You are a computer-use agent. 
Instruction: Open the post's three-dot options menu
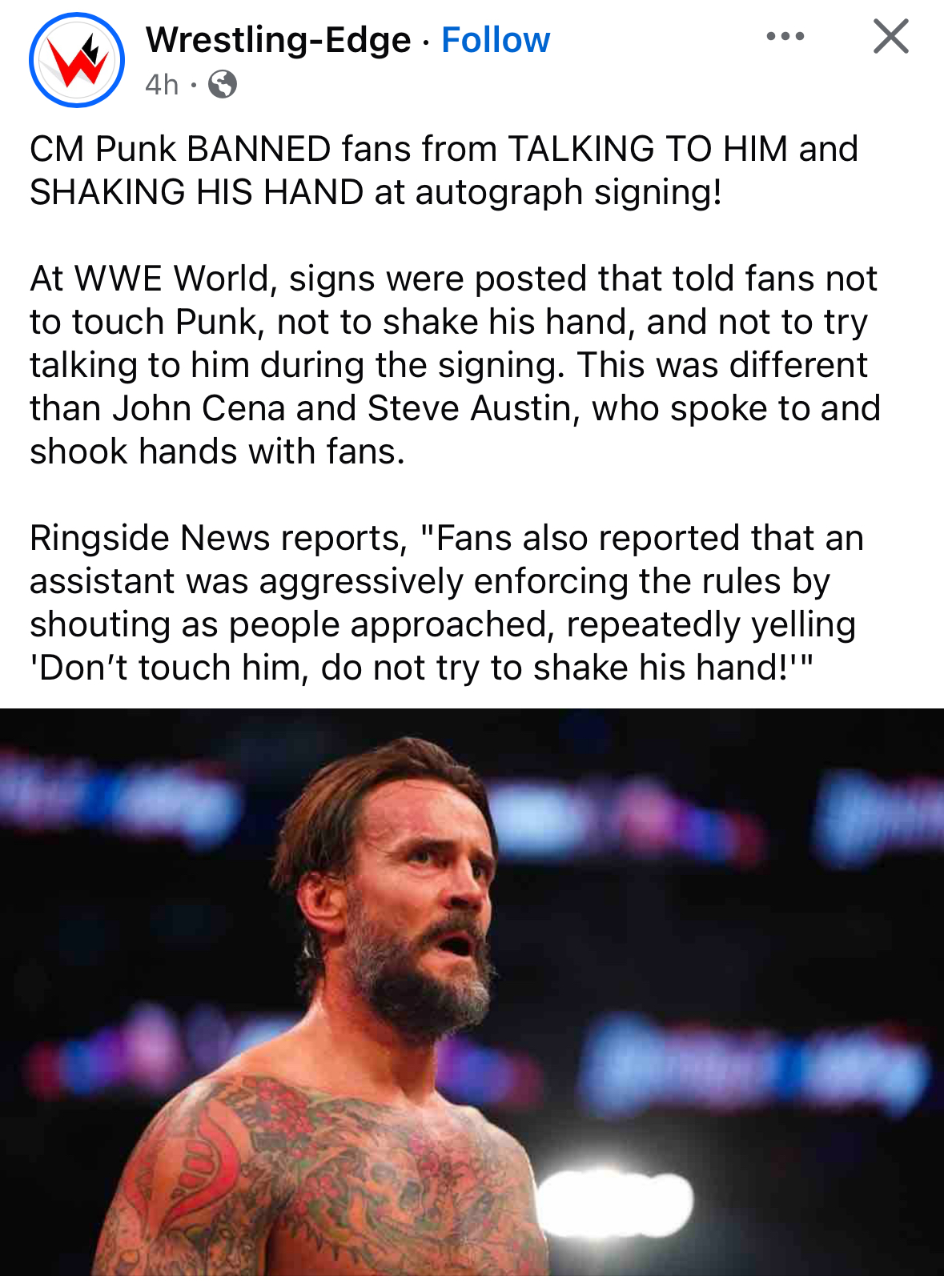click(x=785, y=36)
